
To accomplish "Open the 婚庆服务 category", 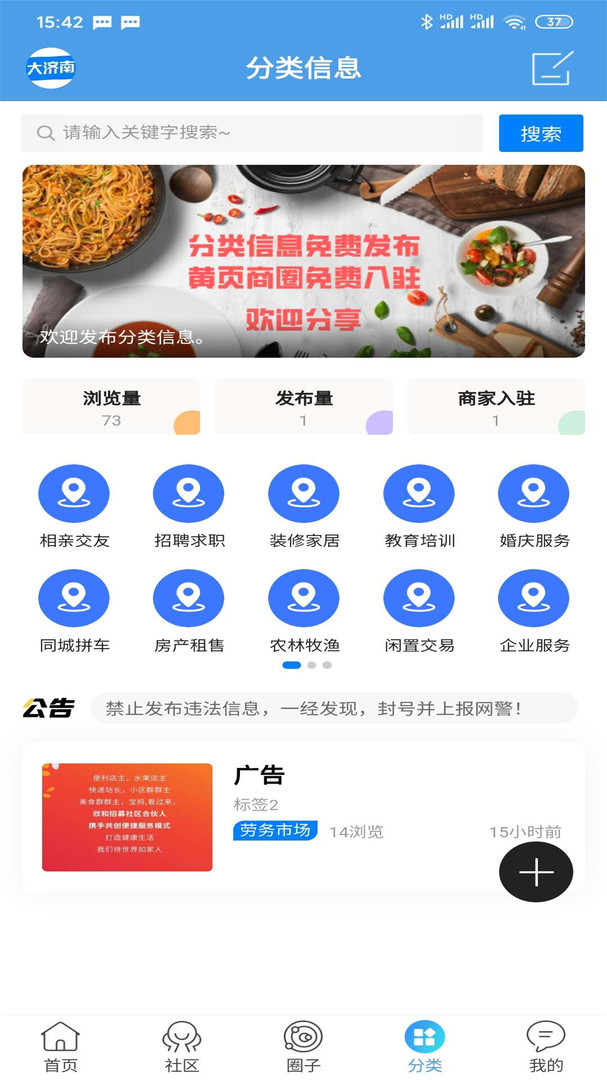I will (534, 506).
